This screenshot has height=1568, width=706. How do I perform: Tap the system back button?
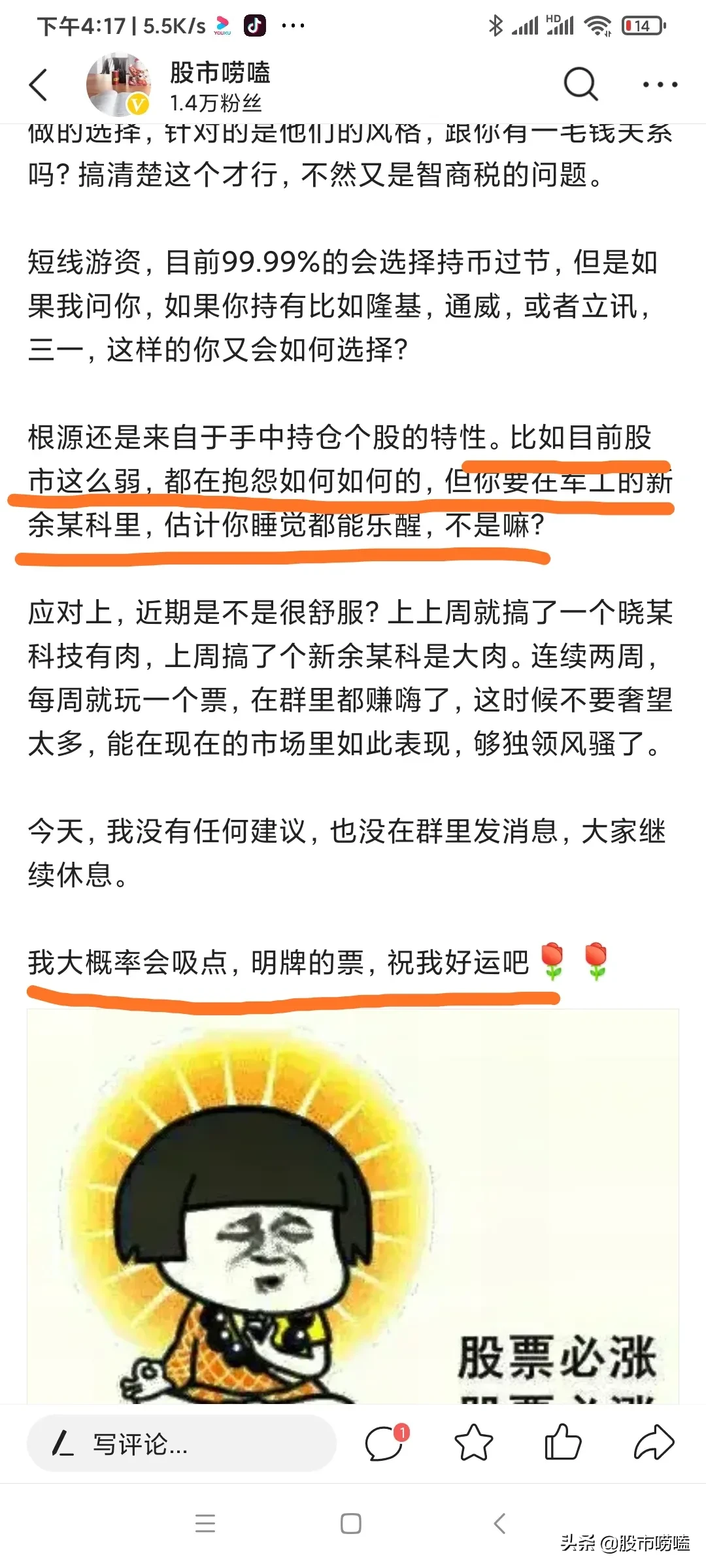coord(499,1524)
